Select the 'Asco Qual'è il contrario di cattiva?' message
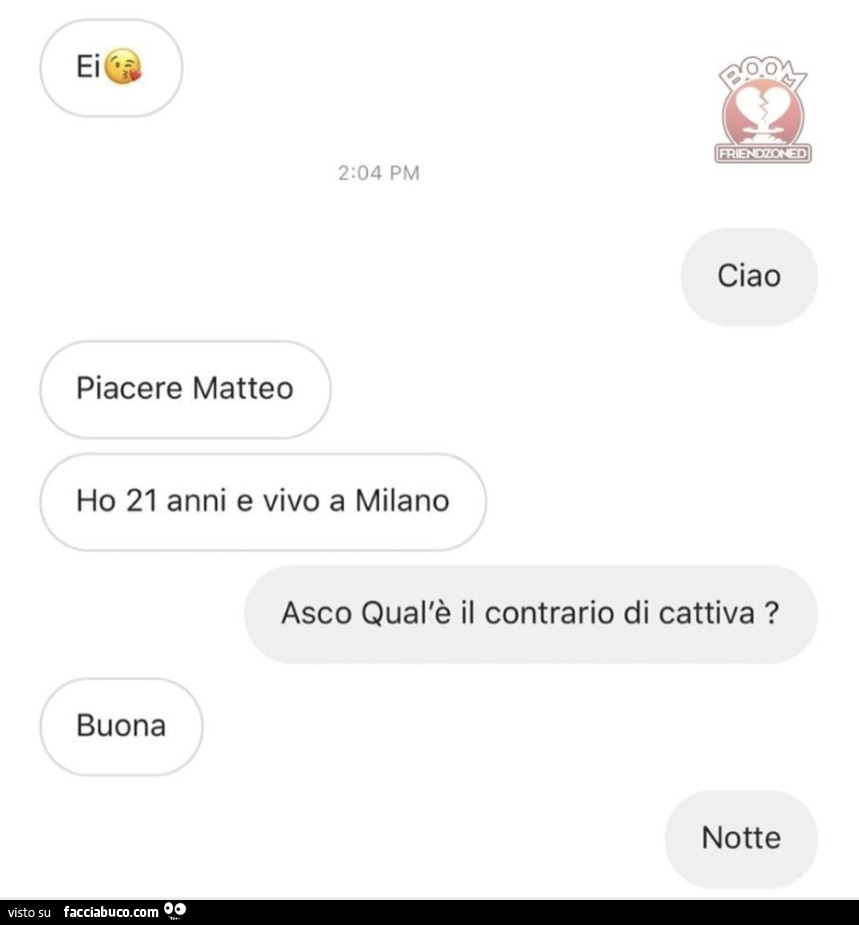Viewport: 859px width, 925px height. pos(530,613)
